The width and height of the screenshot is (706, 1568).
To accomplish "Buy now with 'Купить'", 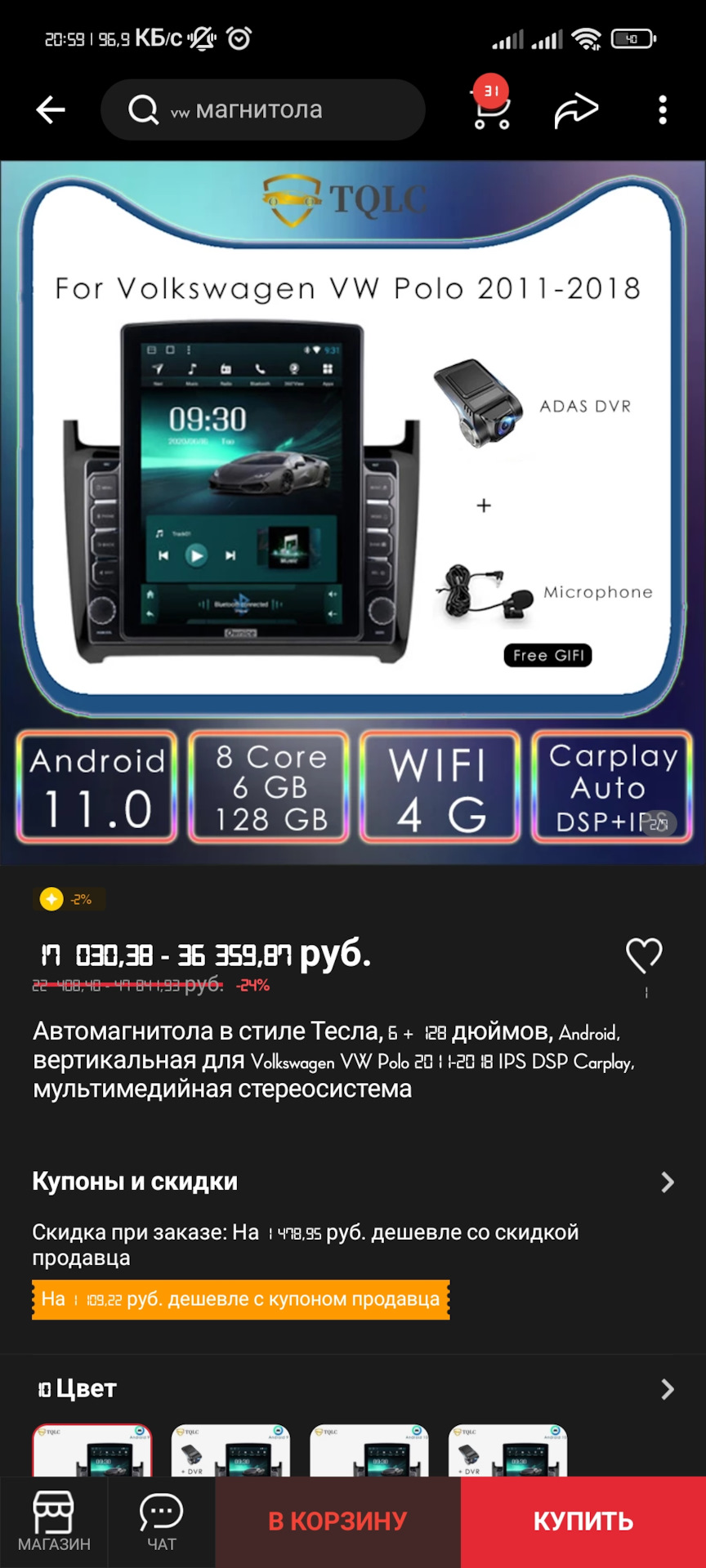I will pyautogui.click(x=583, y=1521).
